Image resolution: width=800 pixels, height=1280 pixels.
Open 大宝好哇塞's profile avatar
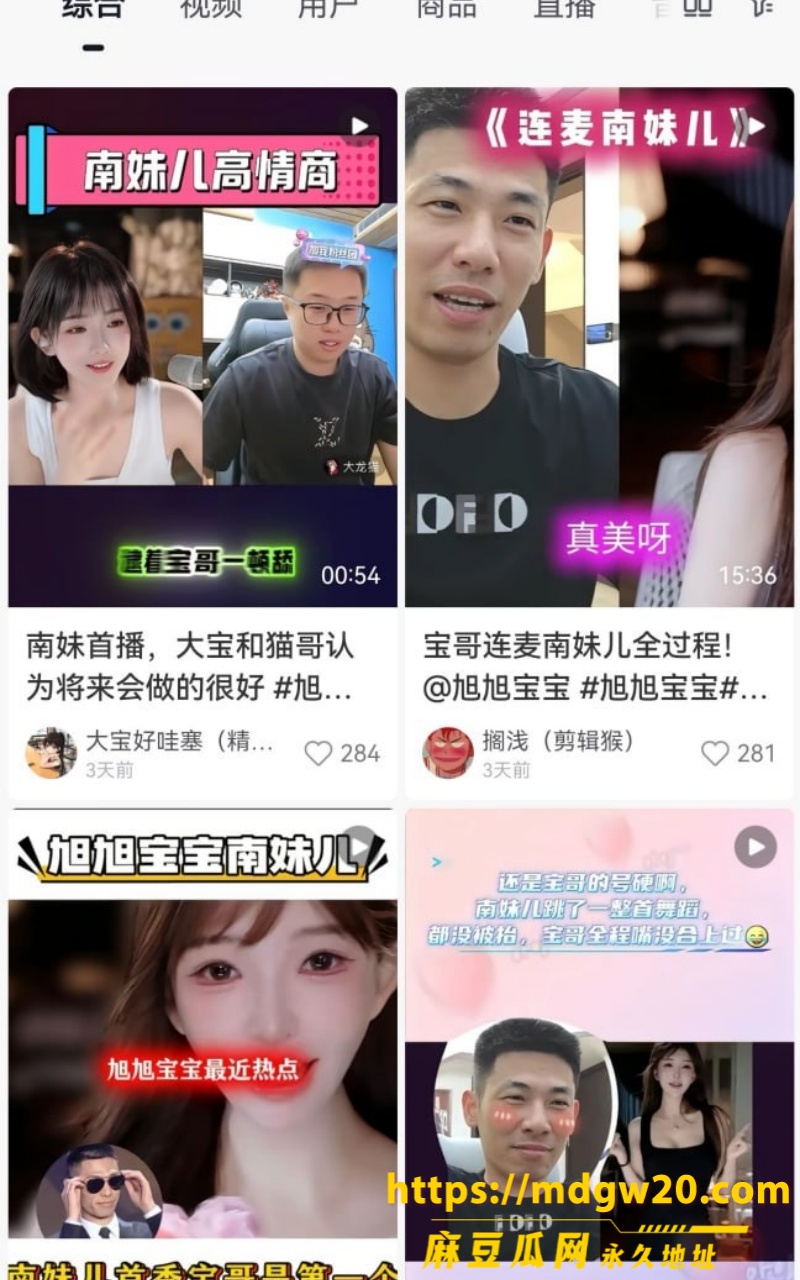point(51,753)
